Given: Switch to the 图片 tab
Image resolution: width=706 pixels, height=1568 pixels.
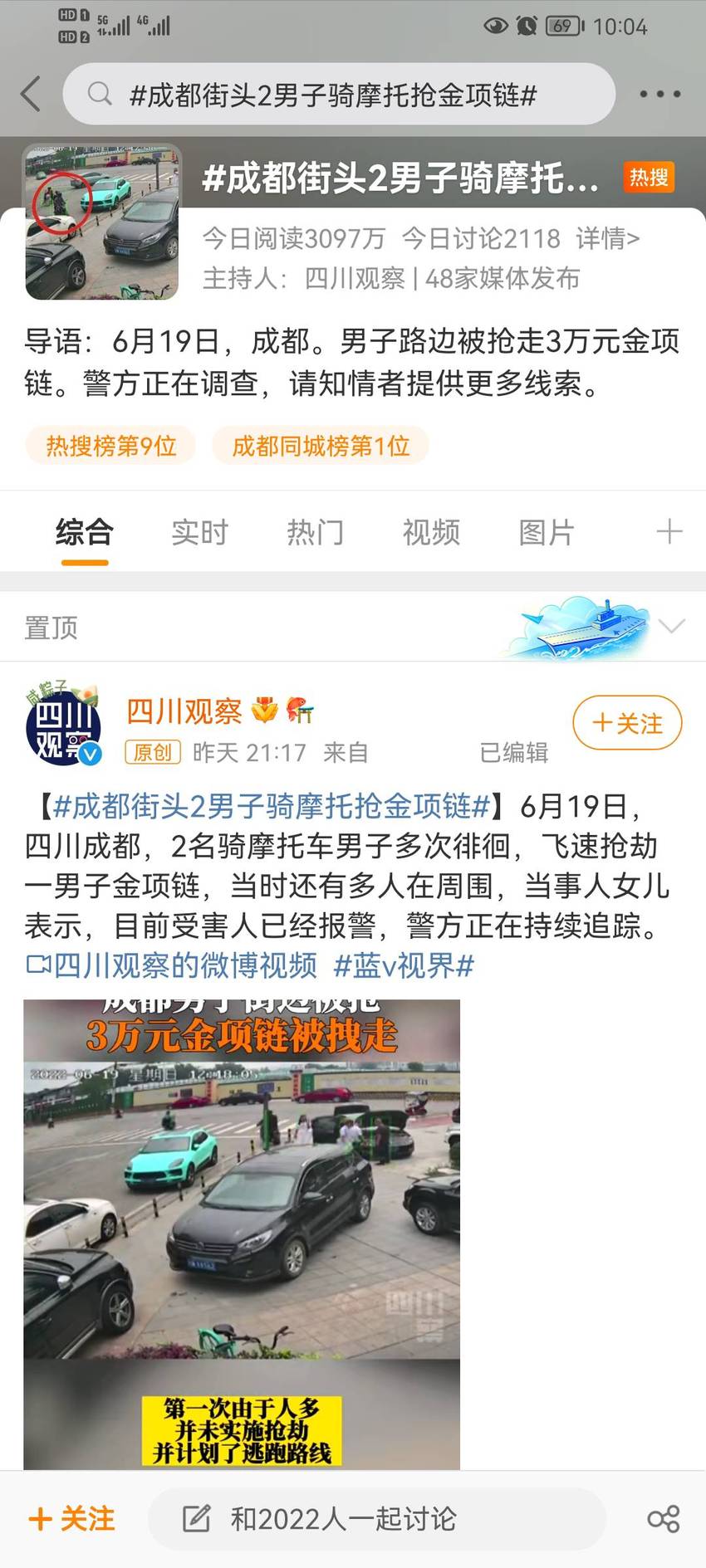Looking at the screenshot, I should tap(547, 532).
